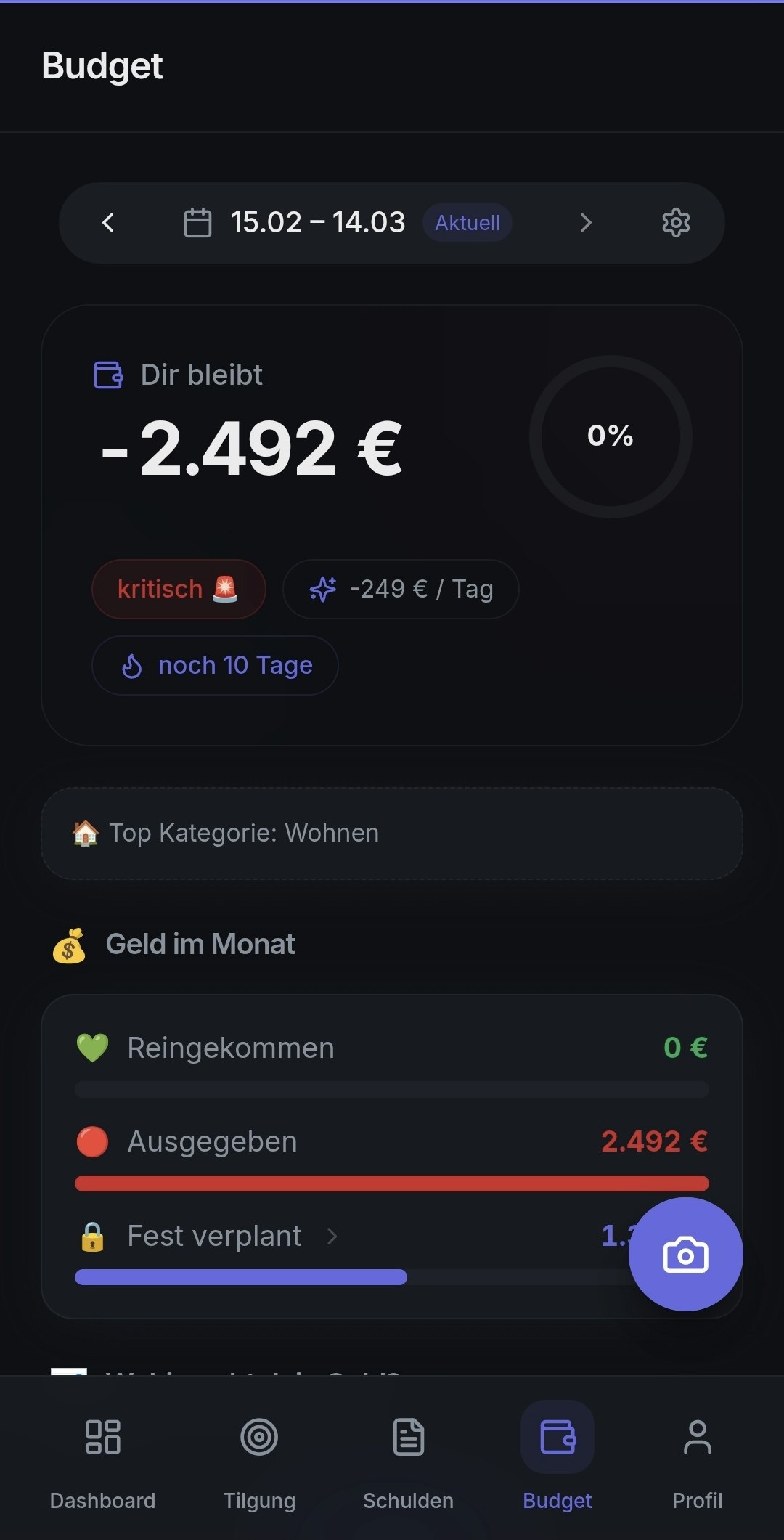The image size is (784, 1540).
Task: Tap the camera floating button
Action: pos(685,1255)
